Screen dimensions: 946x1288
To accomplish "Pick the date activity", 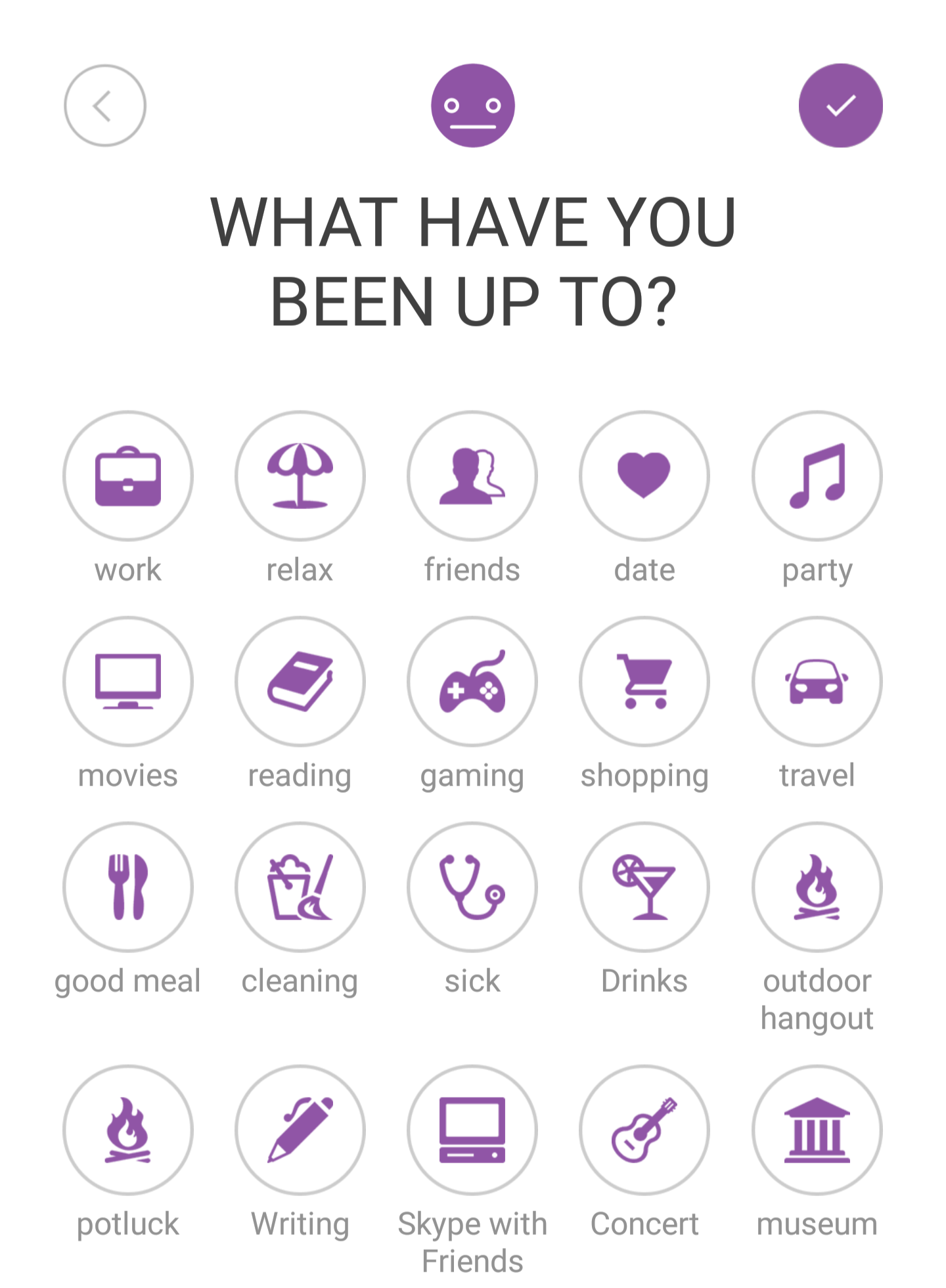I will coord(644,476).
